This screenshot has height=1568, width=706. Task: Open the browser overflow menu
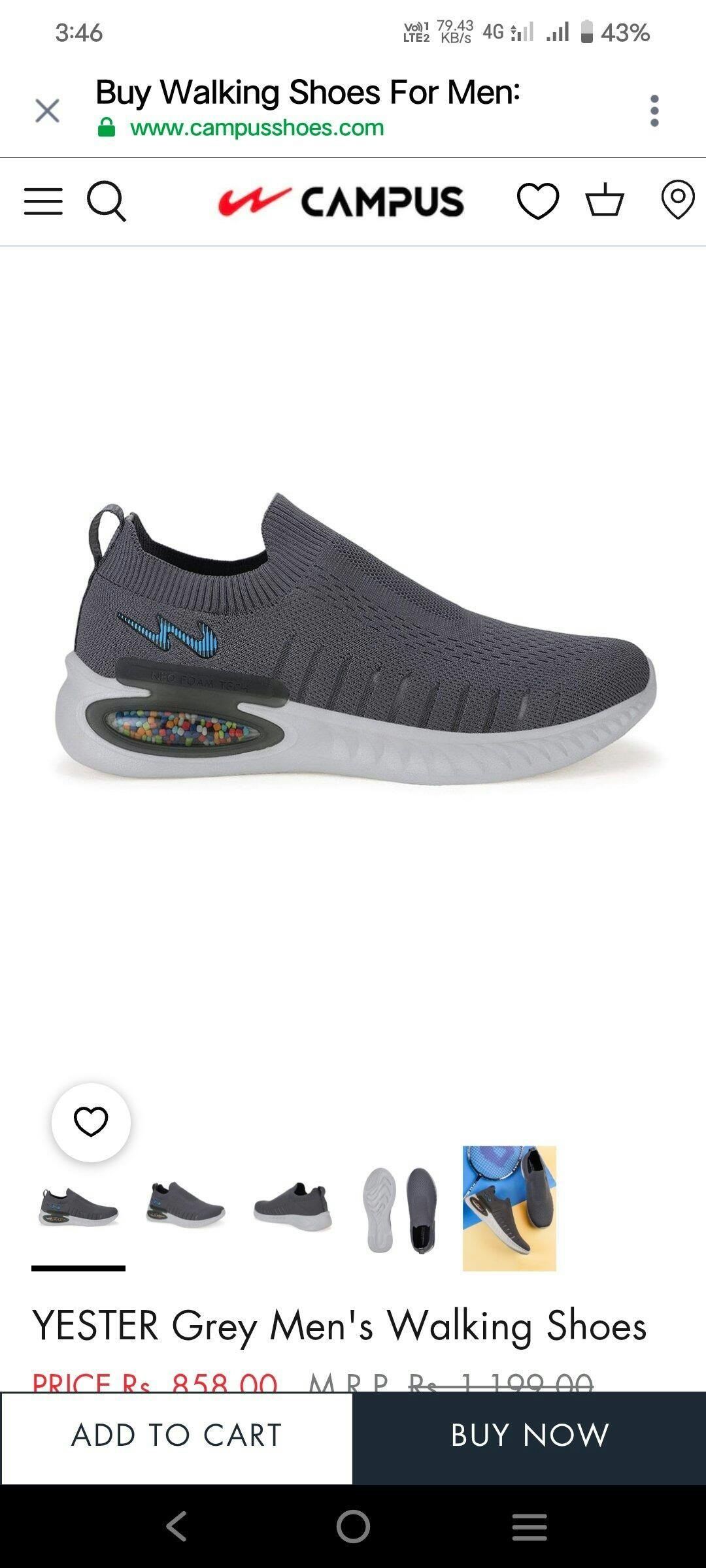click(x=654, y=110)
